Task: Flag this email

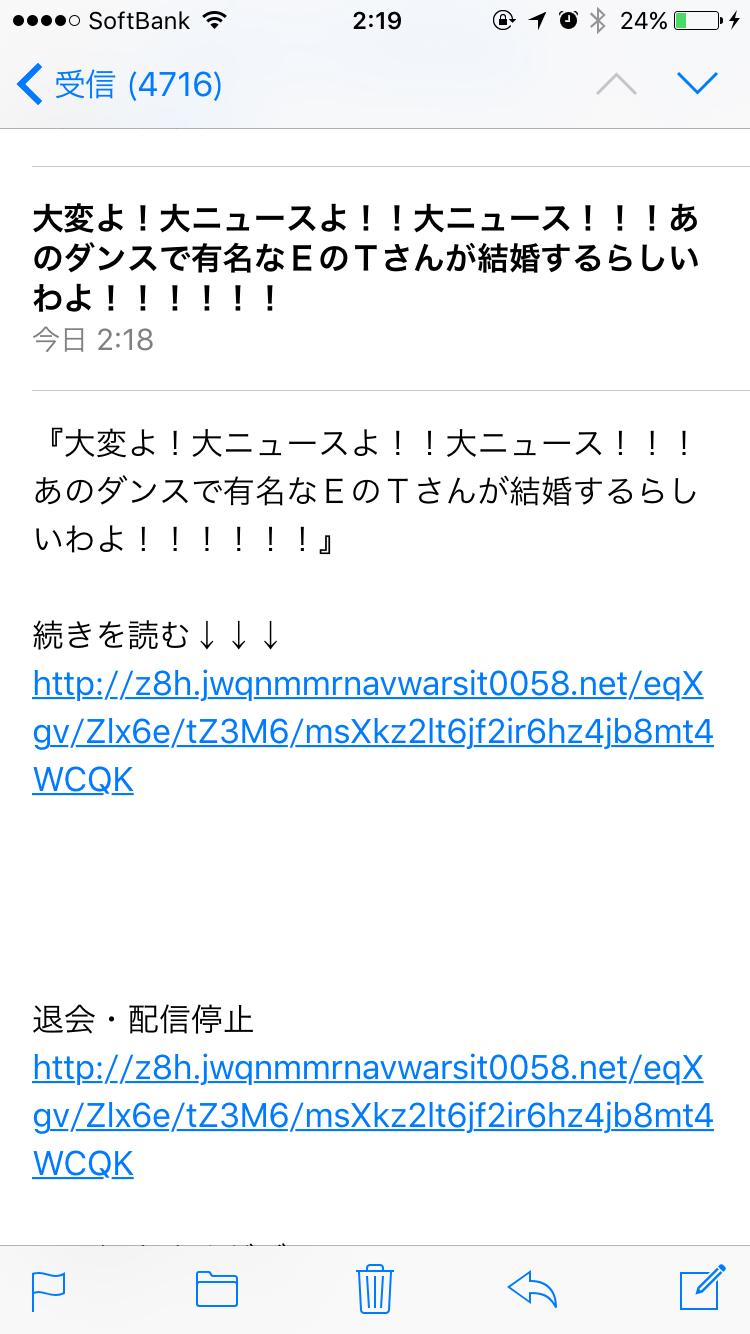Action: point(49,1289)
